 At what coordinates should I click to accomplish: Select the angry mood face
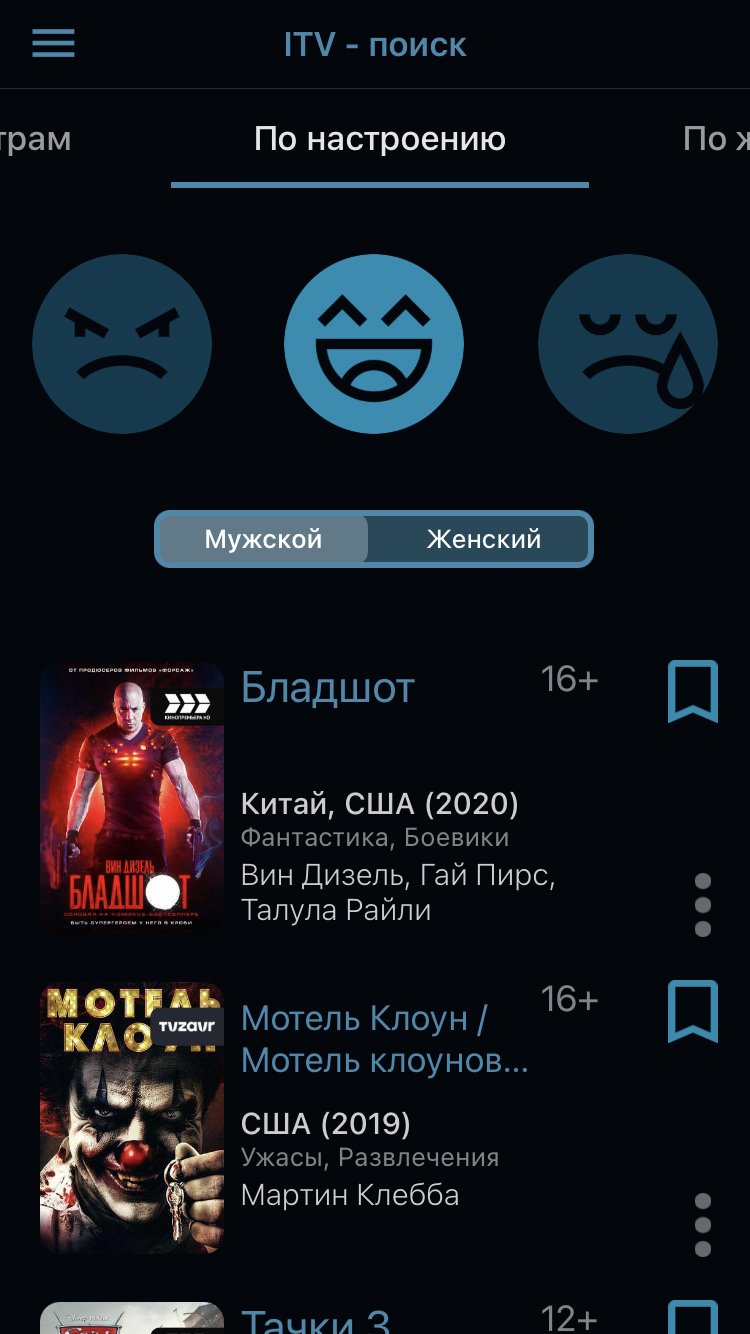122,343
